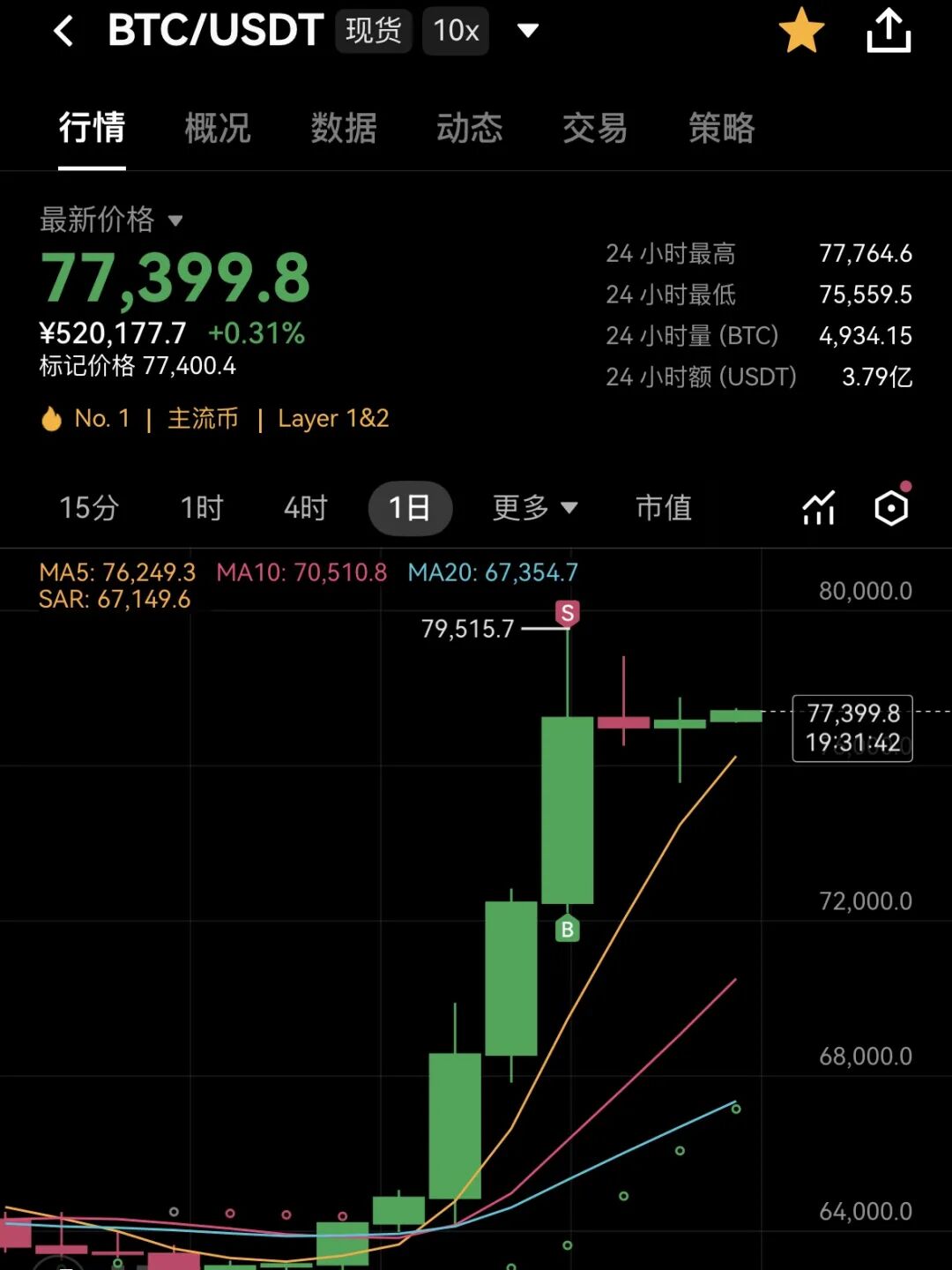
Task: Switch to the 概况 tab
Action: tap(218, 128)
